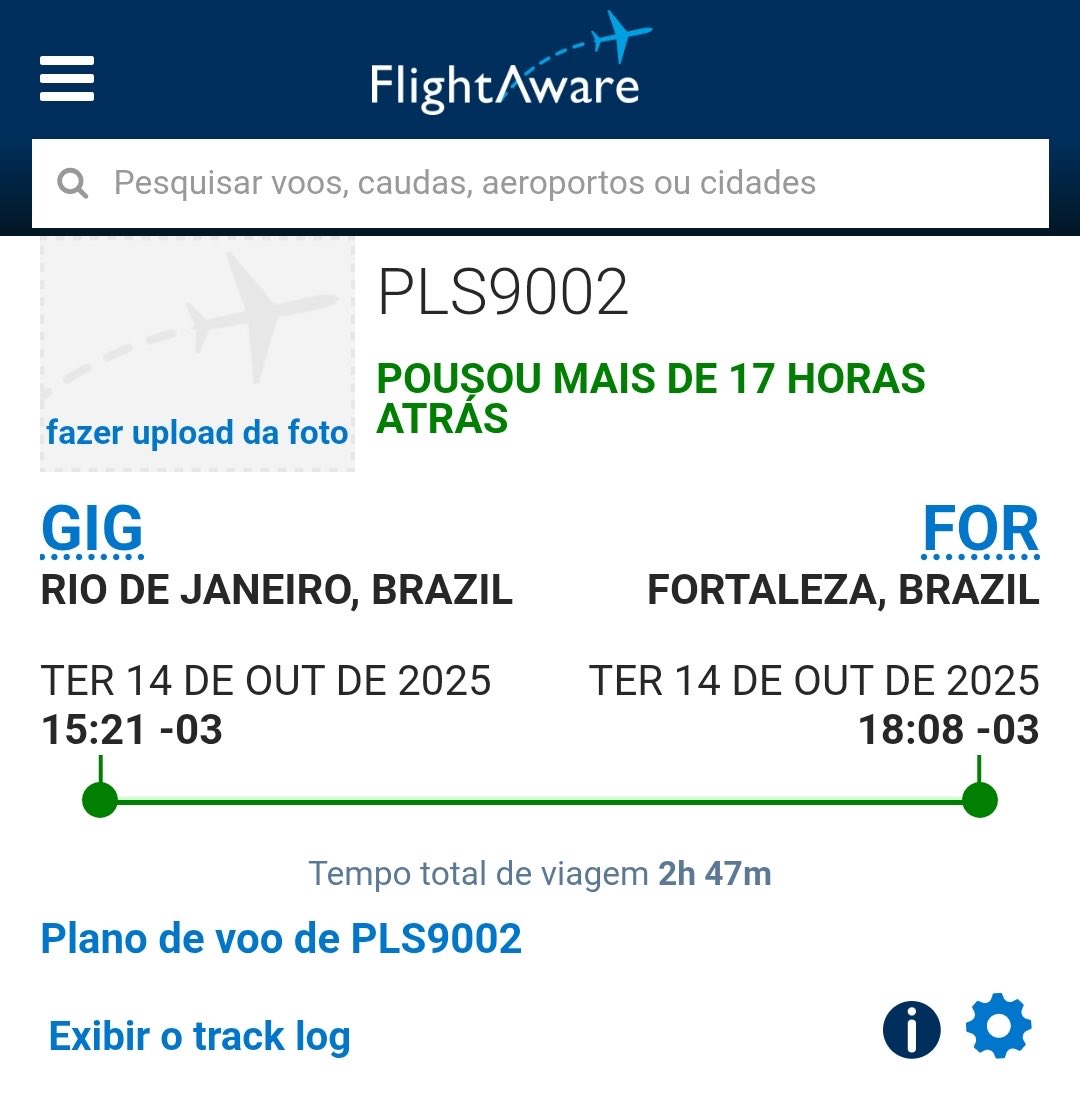1080x1093 pixels.
Task: Upload a photo via 'fazer upload da foto'
Action: (197, 432)
